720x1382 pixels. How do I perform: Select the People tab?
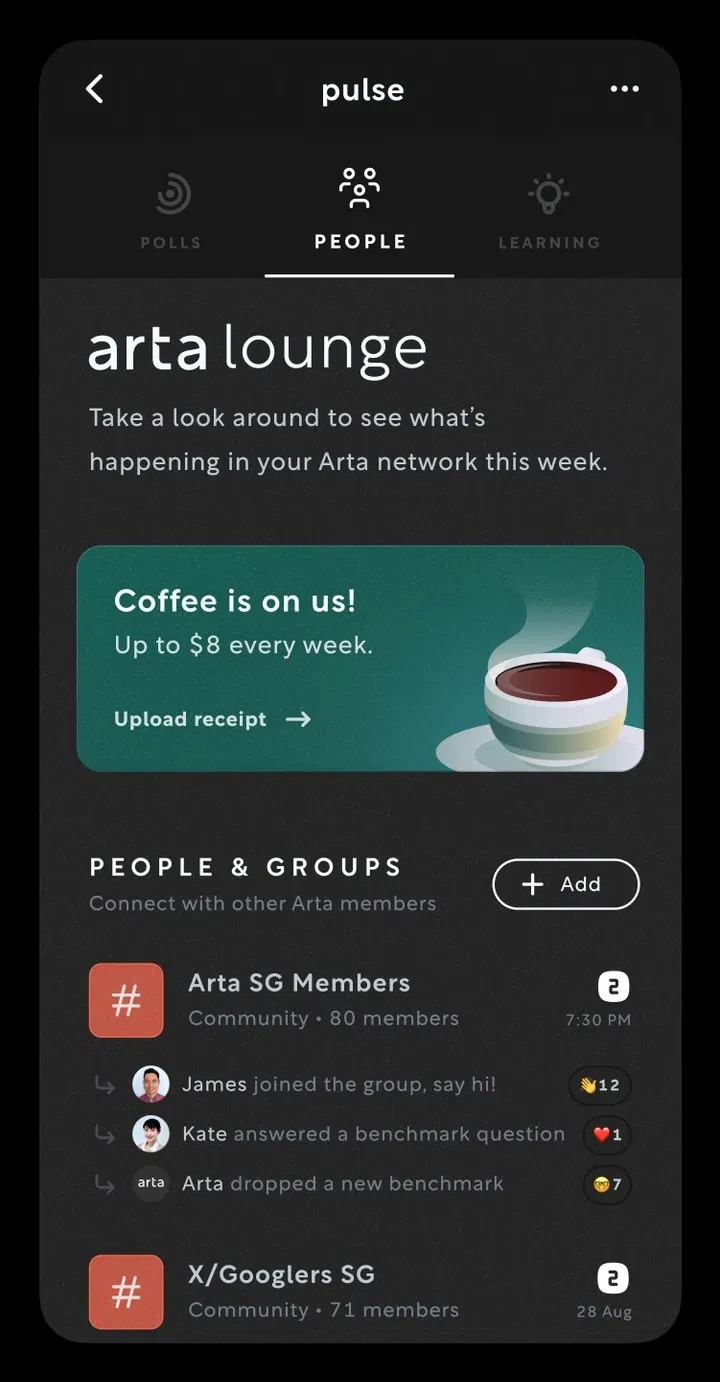coord(360,210)
